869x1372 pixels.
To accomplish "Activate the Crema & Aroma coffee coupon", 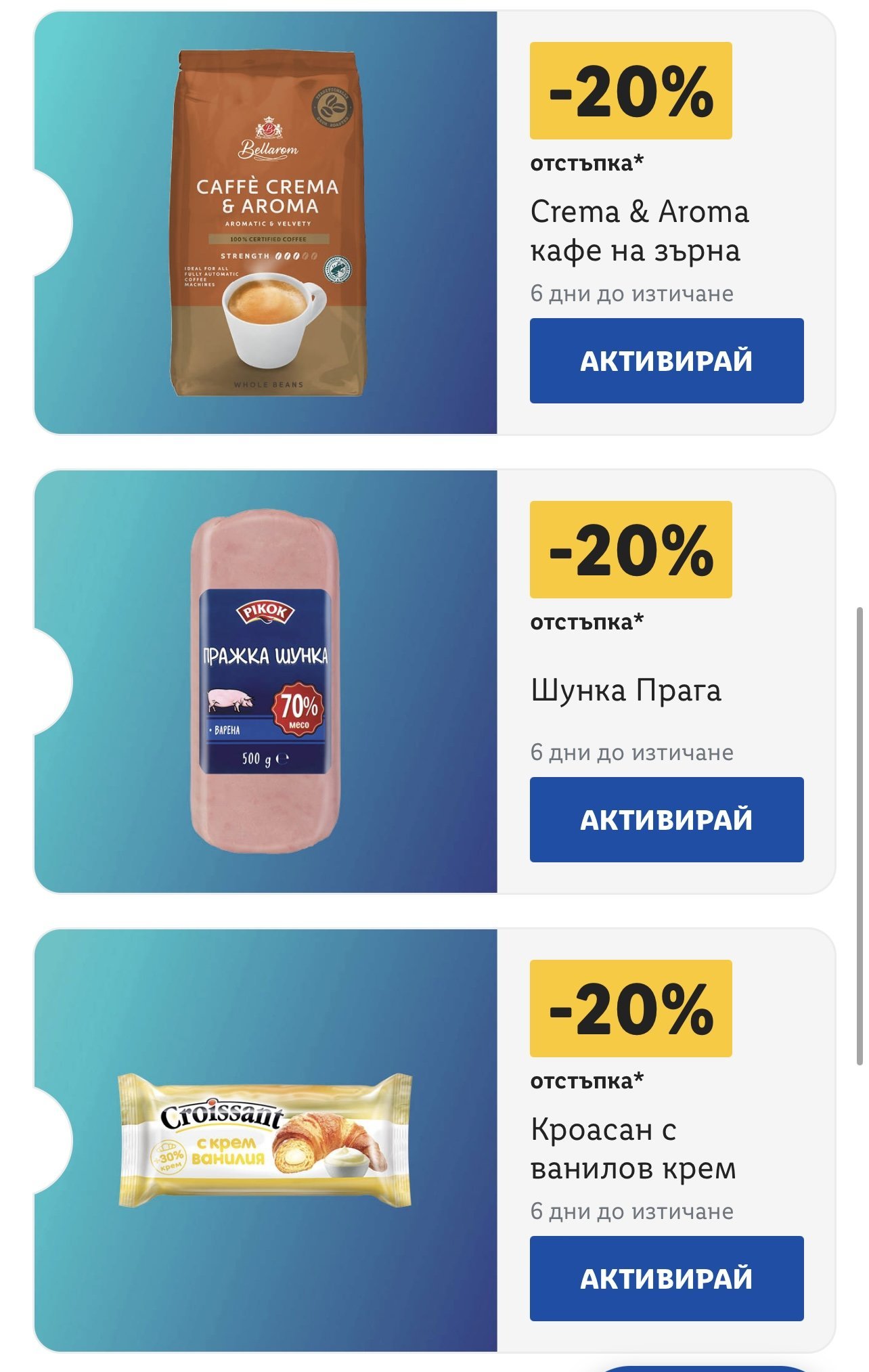I will (667, 361).
